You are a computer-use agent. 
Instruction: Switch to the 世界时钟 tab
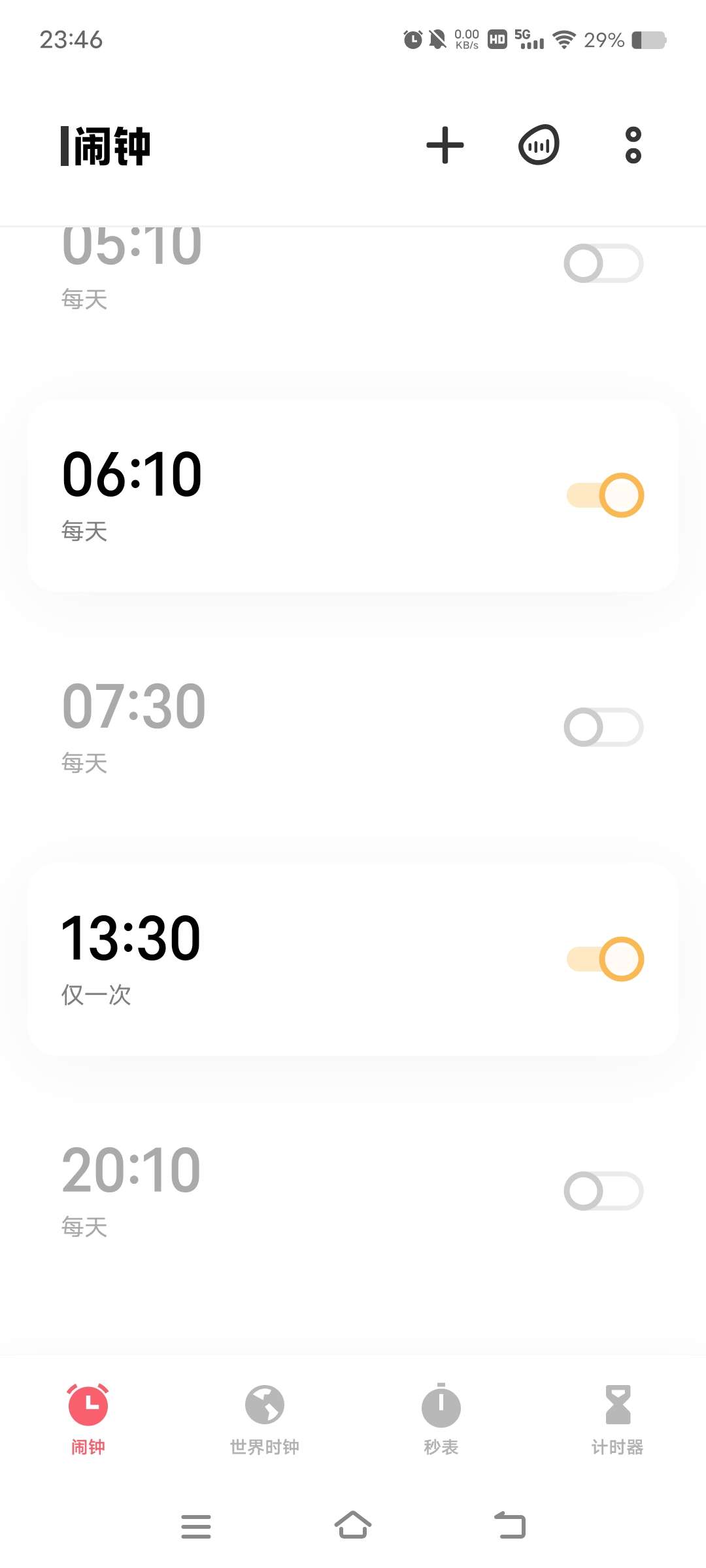point(265,1419)
